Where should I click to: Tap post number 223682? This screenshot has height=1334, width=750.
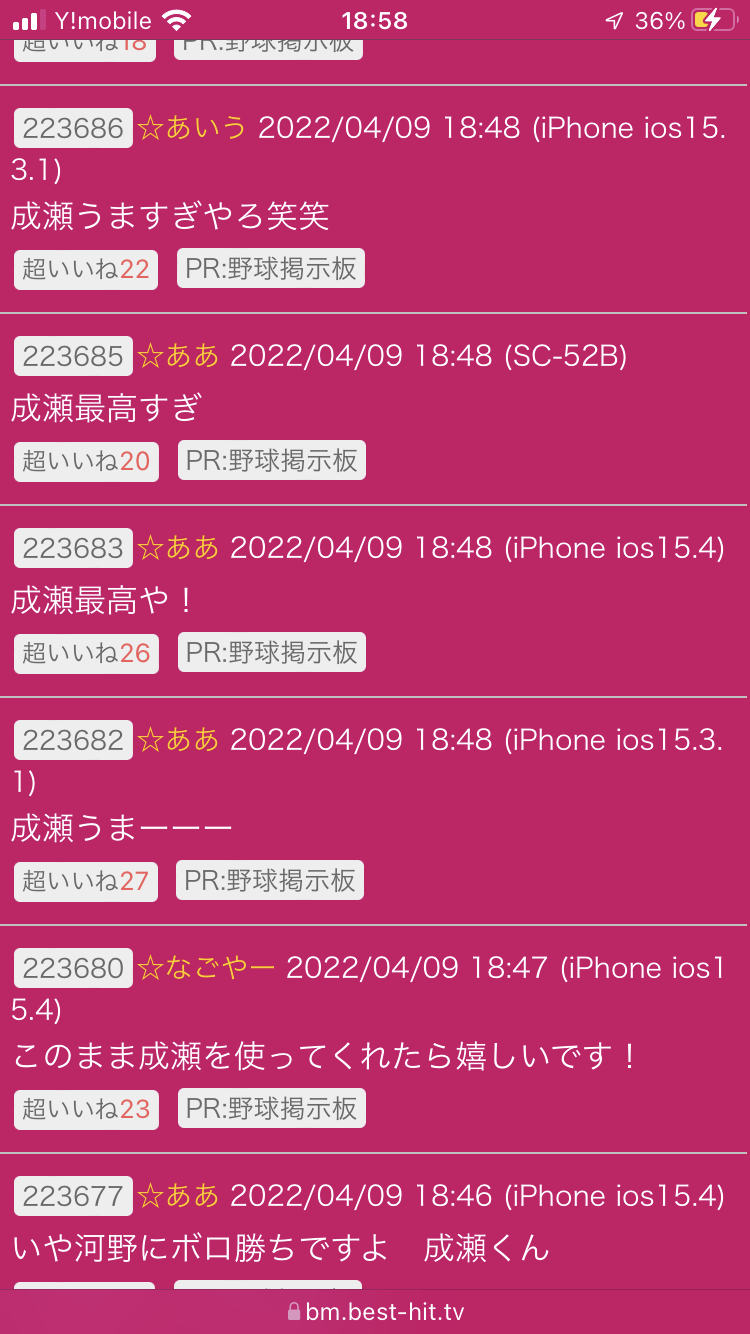point(73,740)
